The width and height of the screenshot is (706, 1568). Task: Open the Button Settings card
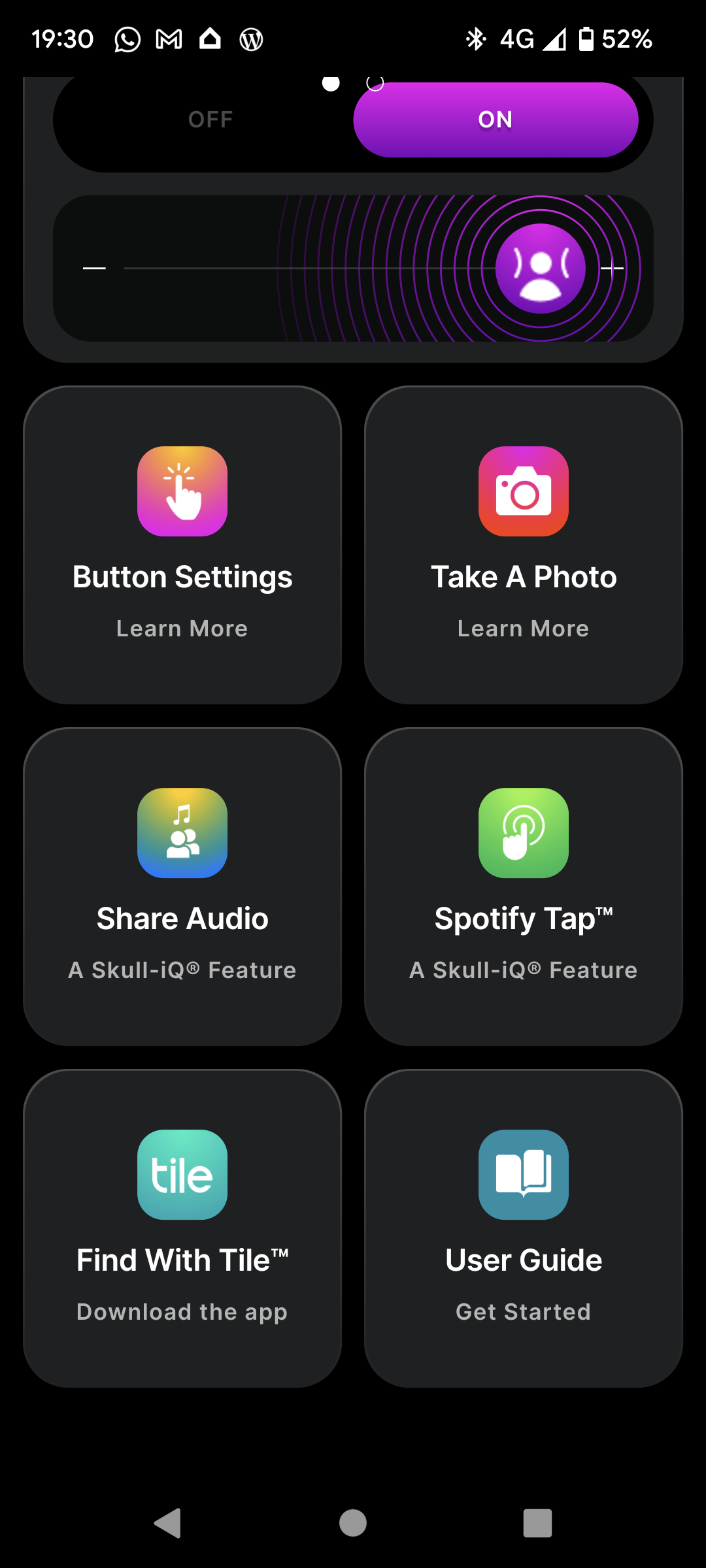(182, 545)
